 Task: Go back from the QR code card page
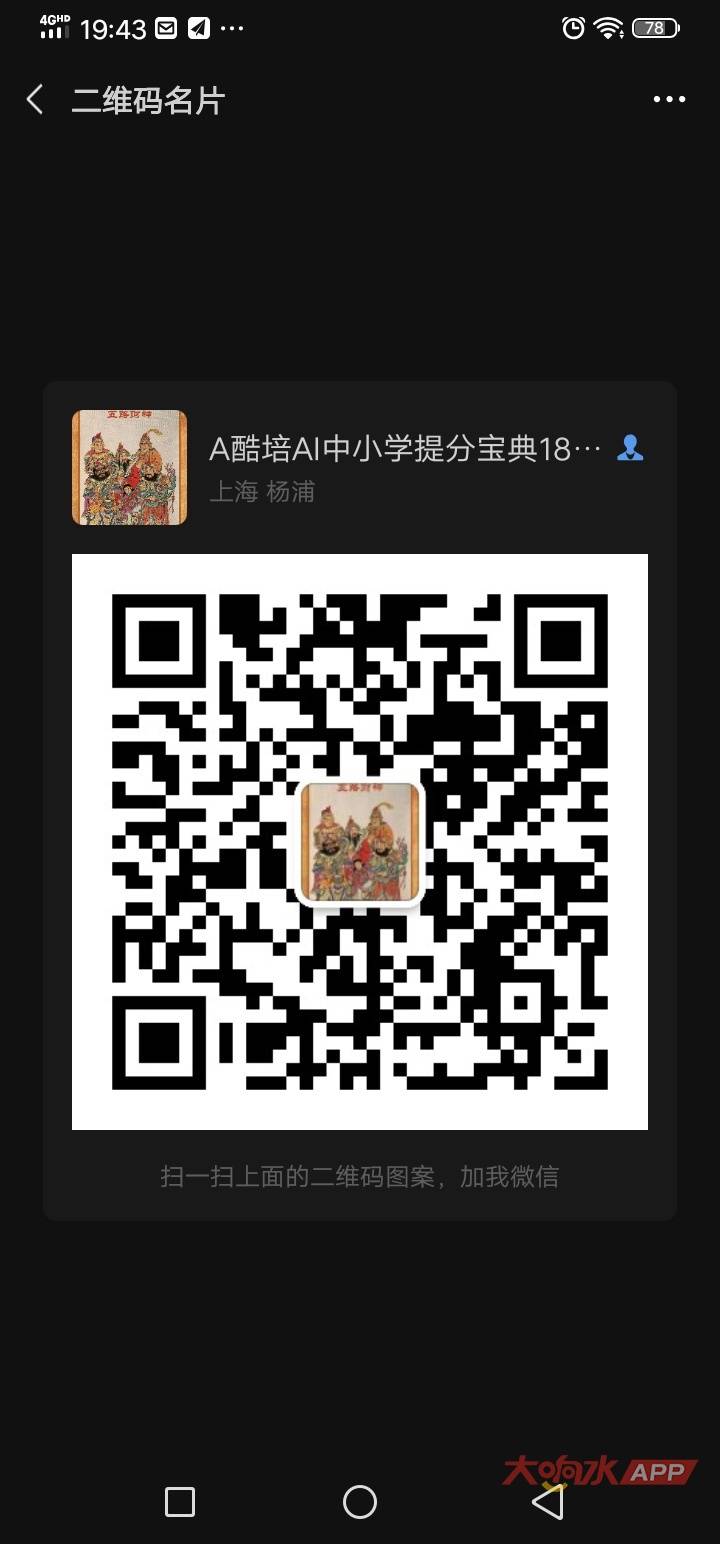tap(35, 100)
